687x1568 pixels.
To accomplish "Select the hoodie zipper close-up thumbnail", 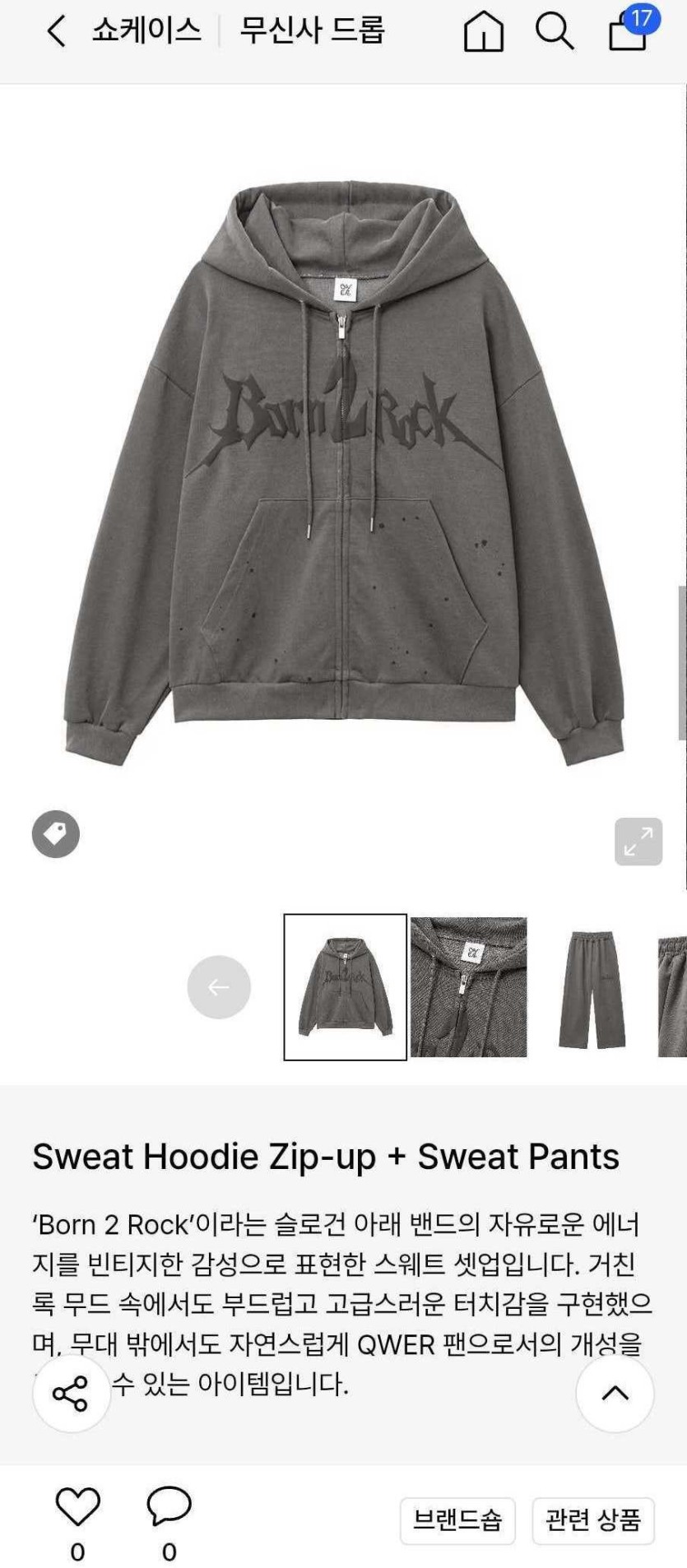I will click(468, 986).
